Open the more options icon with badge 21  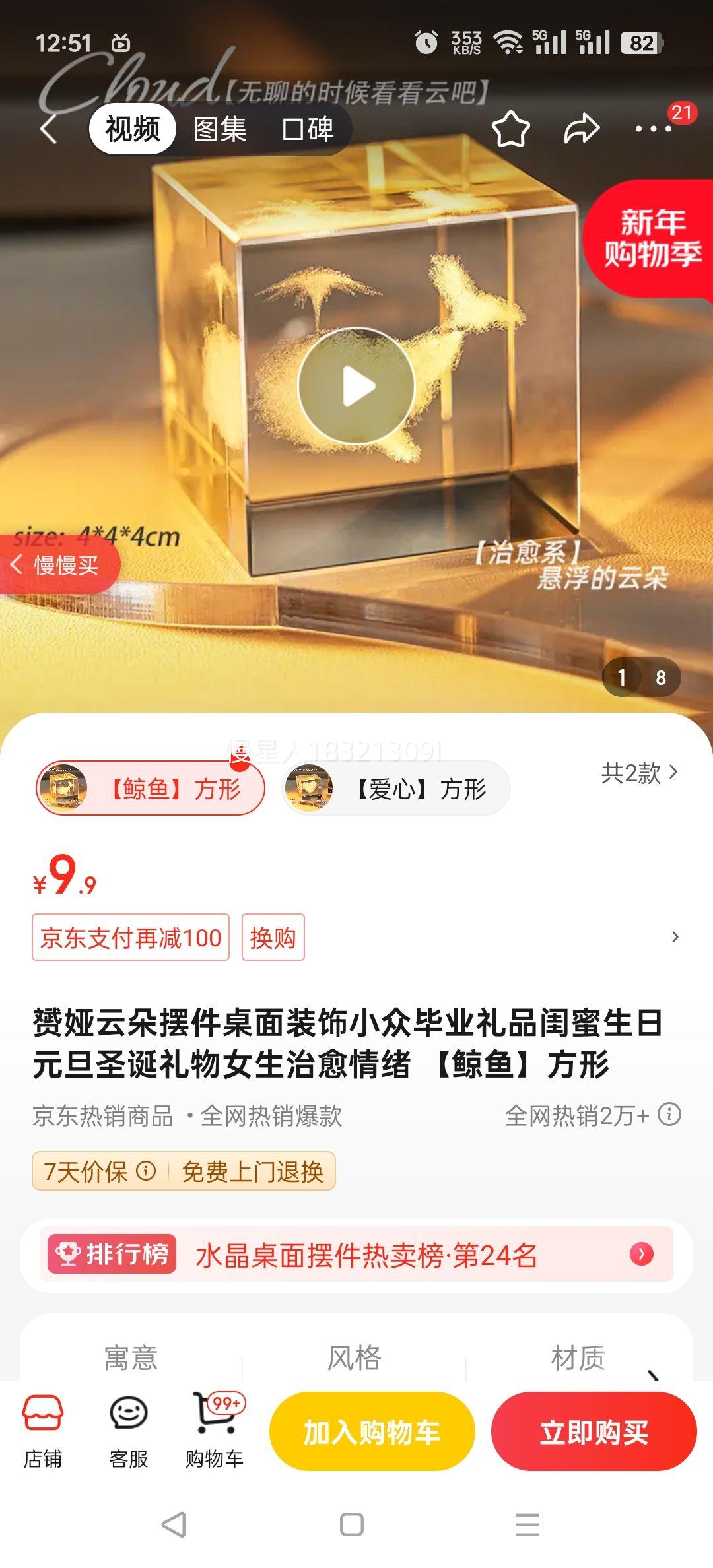(x=651, y=129)
